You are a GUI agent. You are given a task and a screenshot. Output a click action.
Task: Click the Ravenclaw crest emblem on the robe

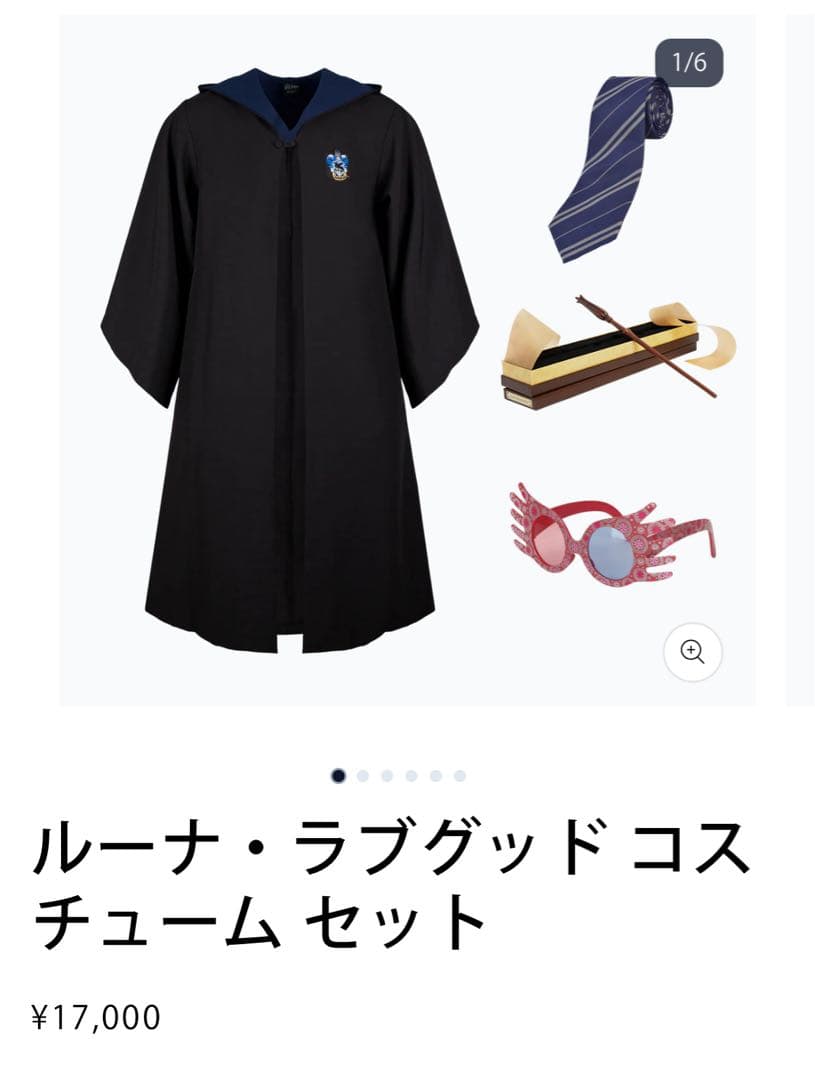coord(337,165)
